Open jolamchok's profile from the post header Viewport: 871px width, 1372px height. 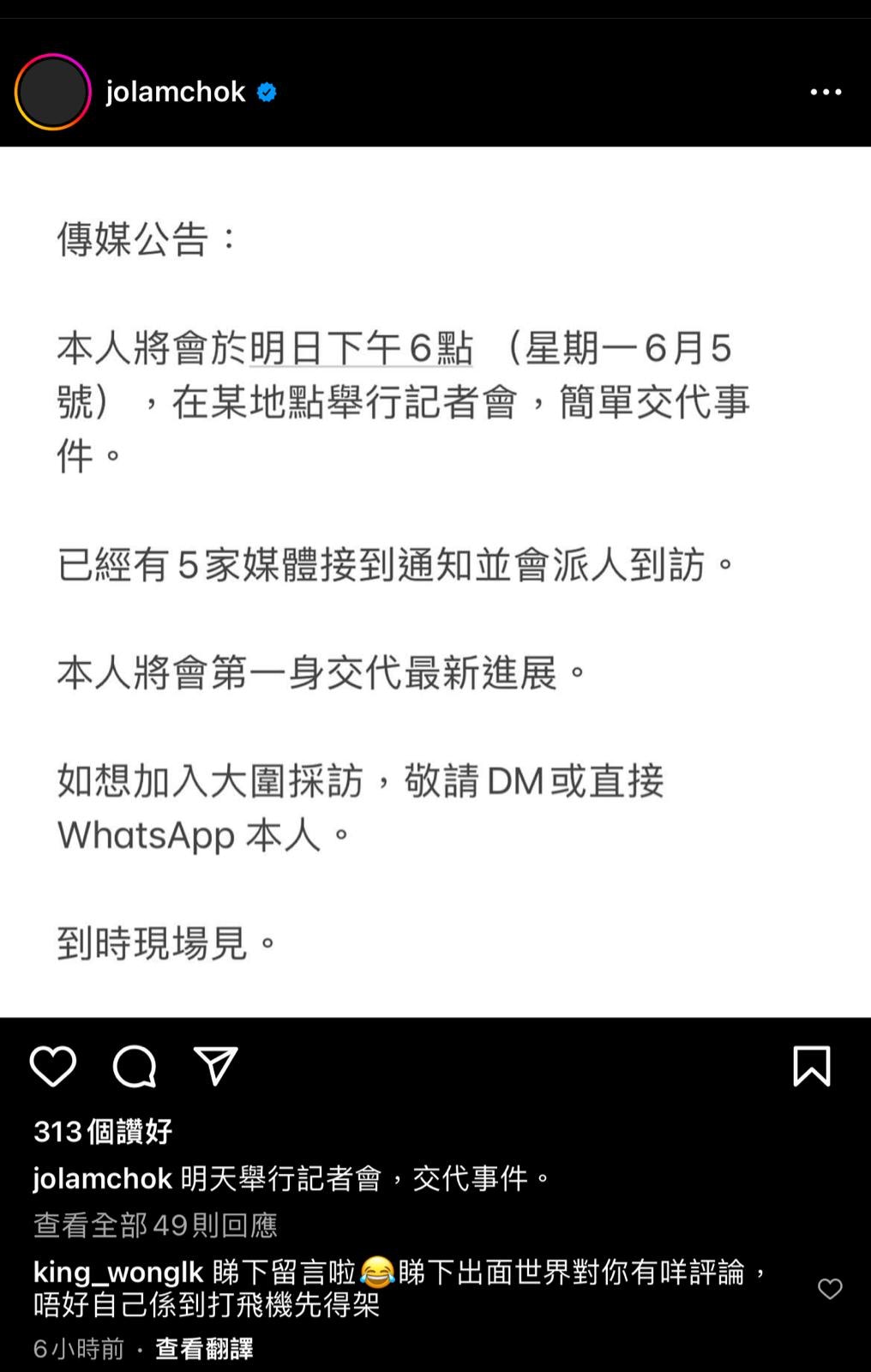pos(176,92)
